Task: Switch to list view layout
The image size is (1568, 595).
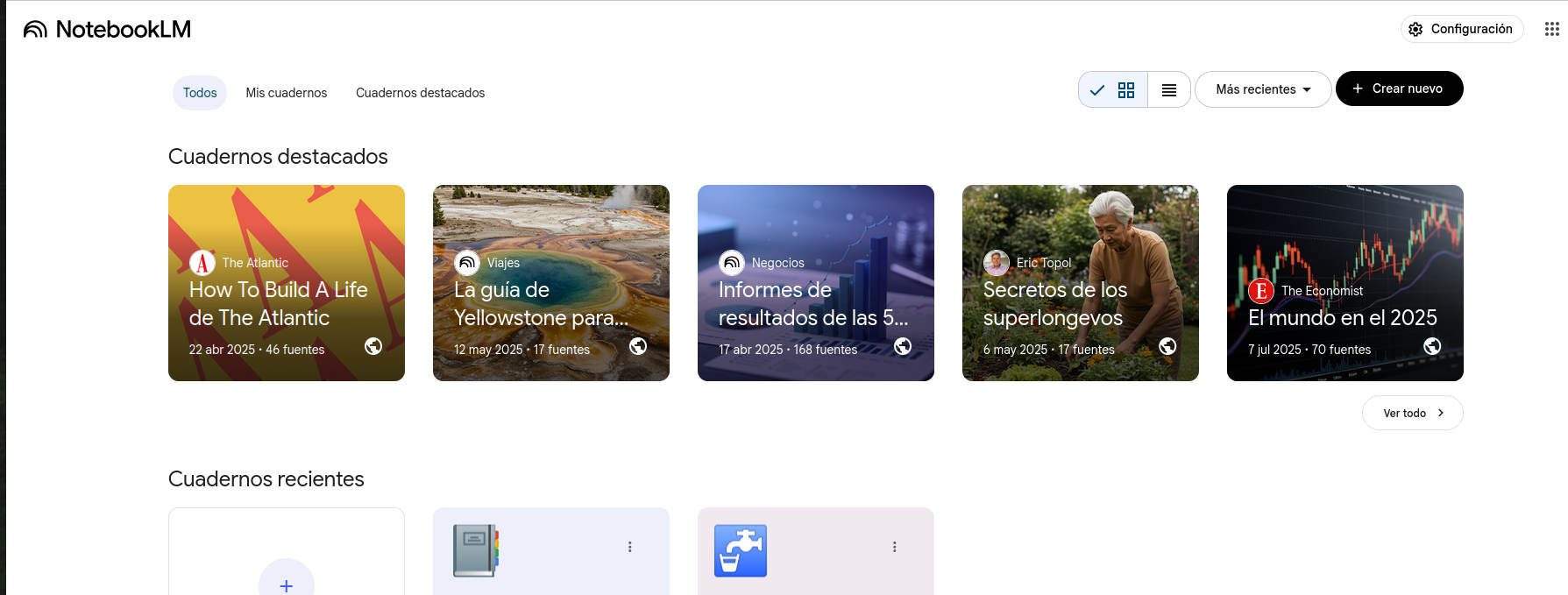Action: 1168,89
